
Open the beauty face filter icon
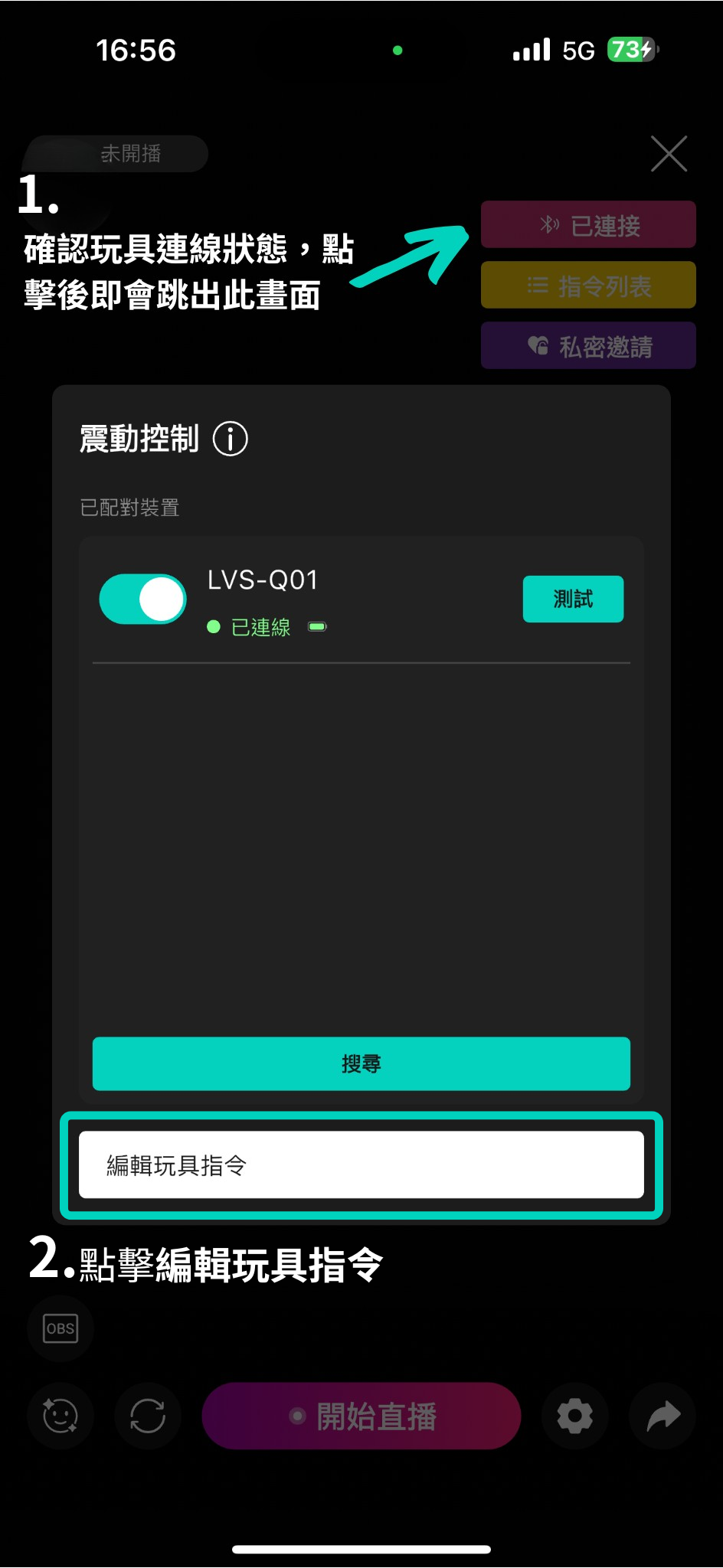click(x=60, y=1416)
